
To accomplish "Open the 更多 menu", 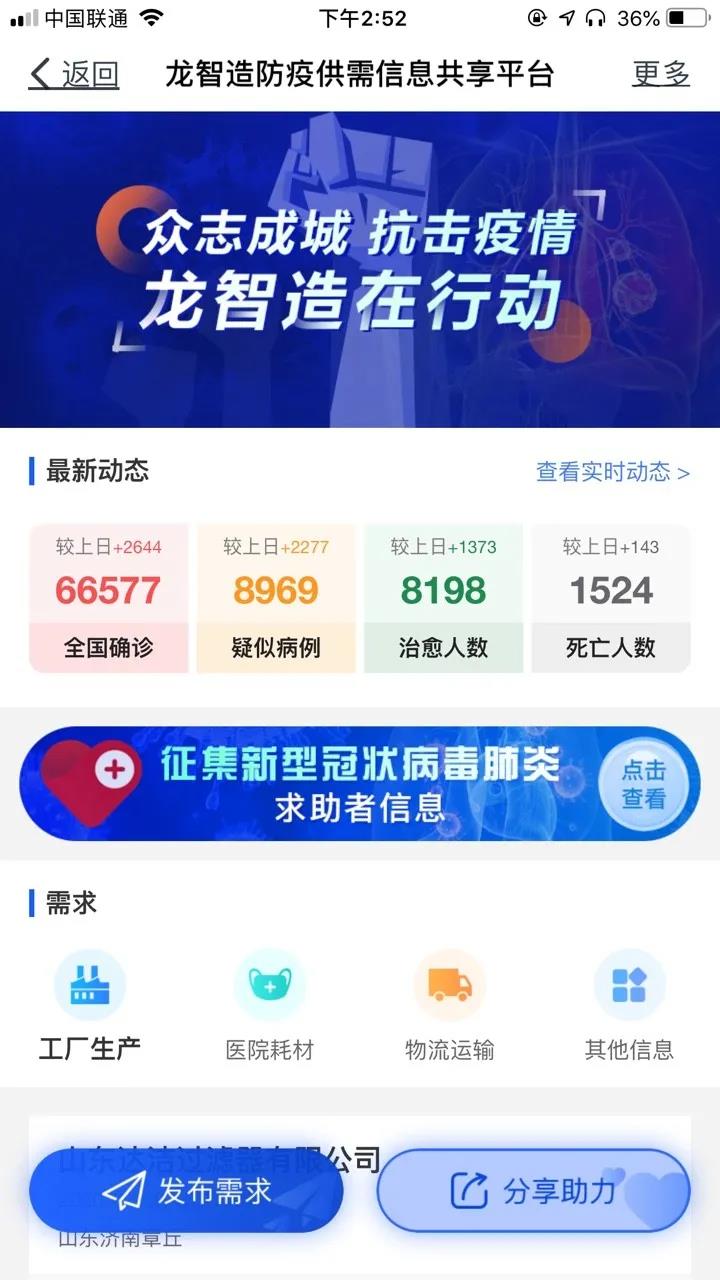I will point(659,74).
